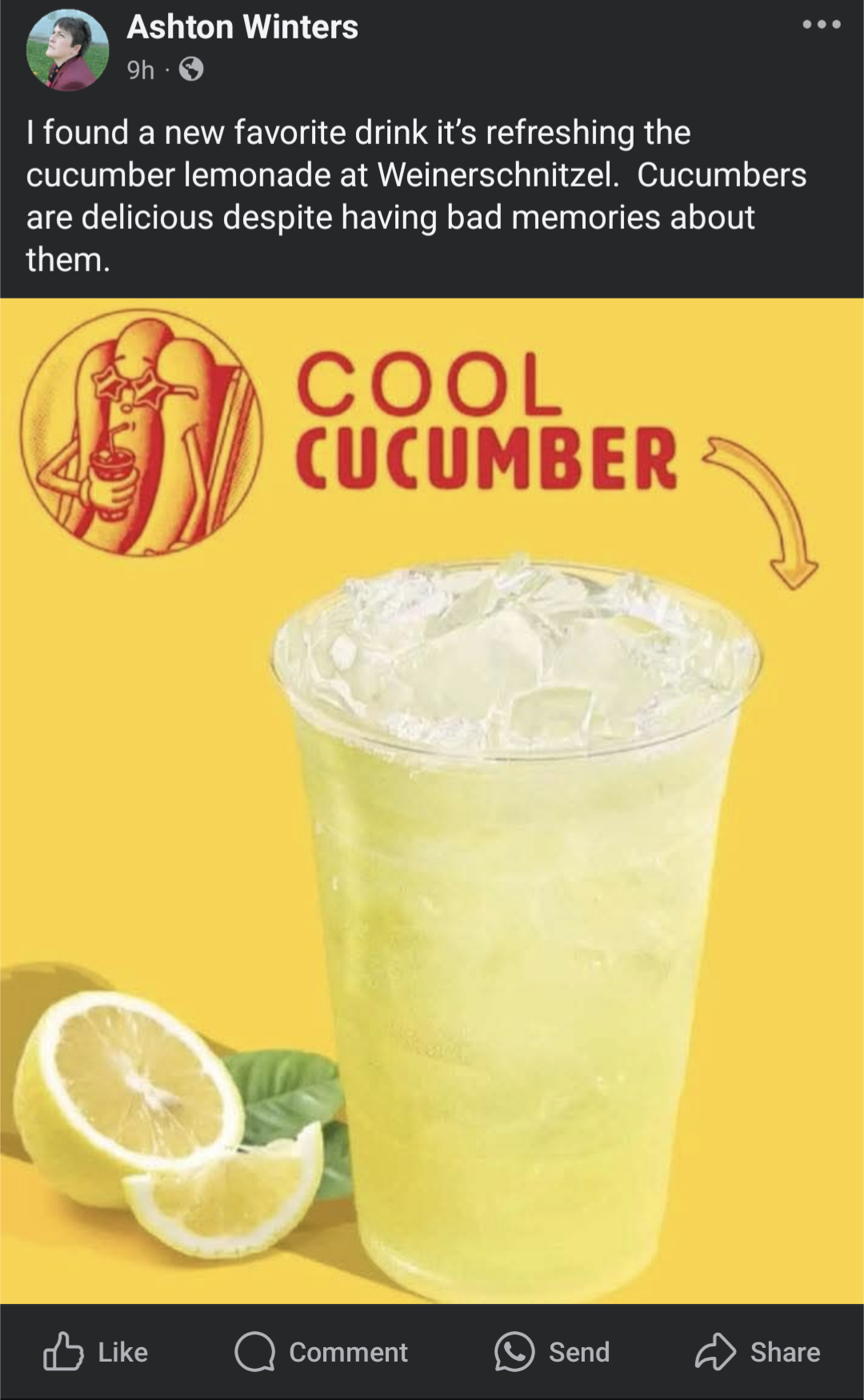Open Ashton Winters' profile picture
The height and width of the screenshot is (1400, 864).
pyautogui.click(x=67, y=50)
